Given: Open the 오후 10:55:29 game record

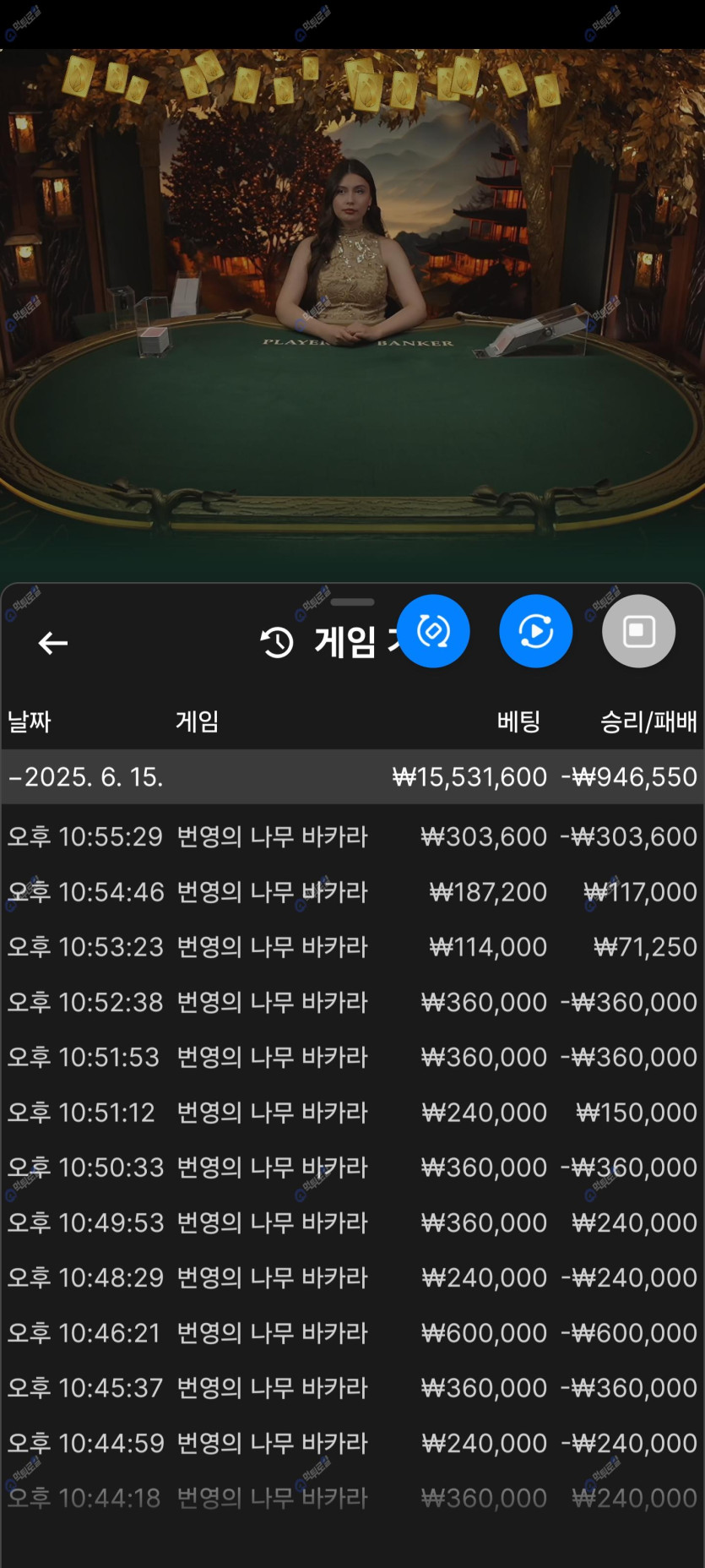Looking at the screenshot, I should 352,836.
